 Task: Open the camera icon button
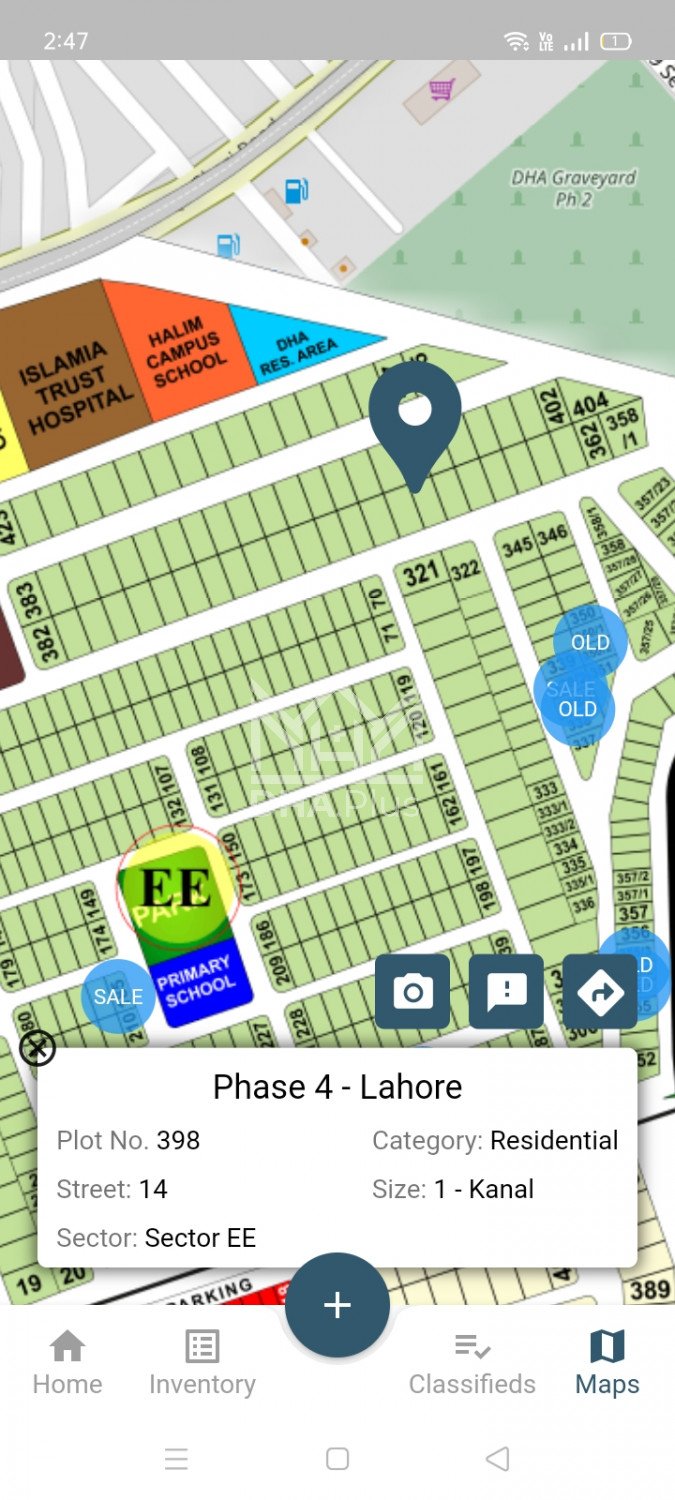tap(413, 992)
